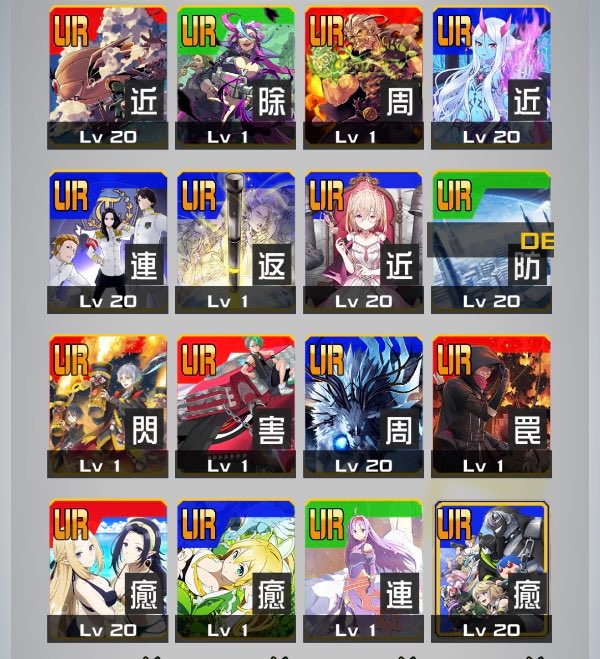600x659 pixels.
Task: Open the long purple hair 連 card
Action: pos(363,570)
